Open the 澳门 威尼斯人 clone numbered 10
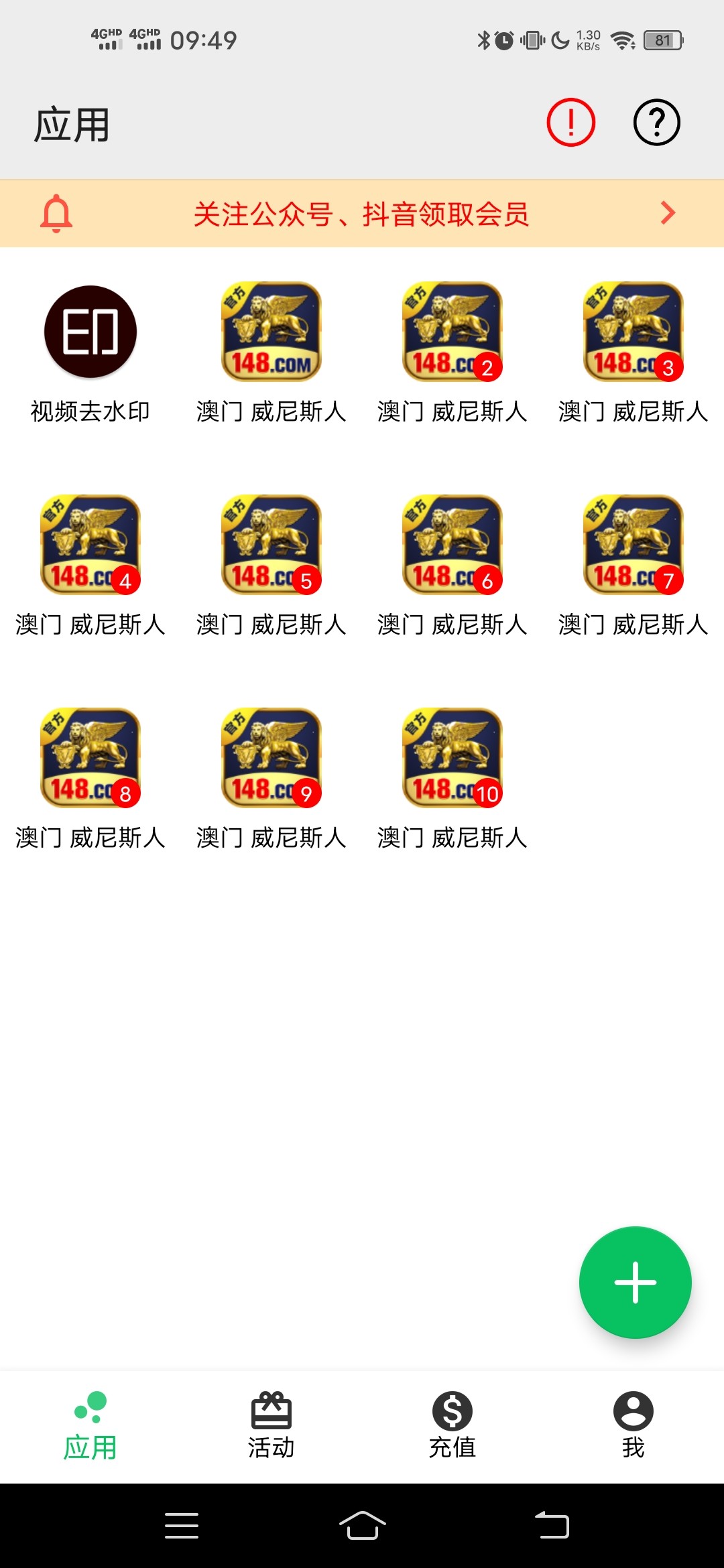The image size is (724, 1568). (452, 759)
